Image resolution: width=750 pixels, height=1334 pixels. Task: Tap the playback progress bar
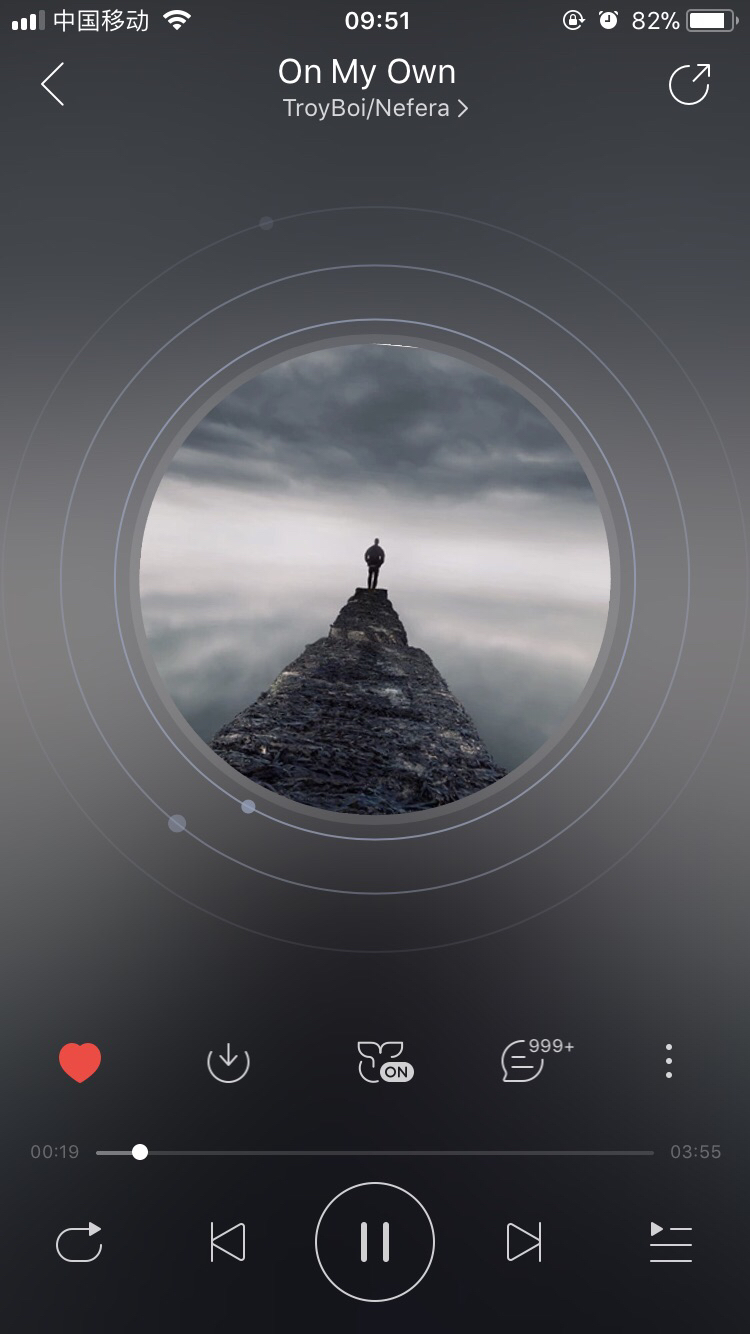coord(375,1152)
